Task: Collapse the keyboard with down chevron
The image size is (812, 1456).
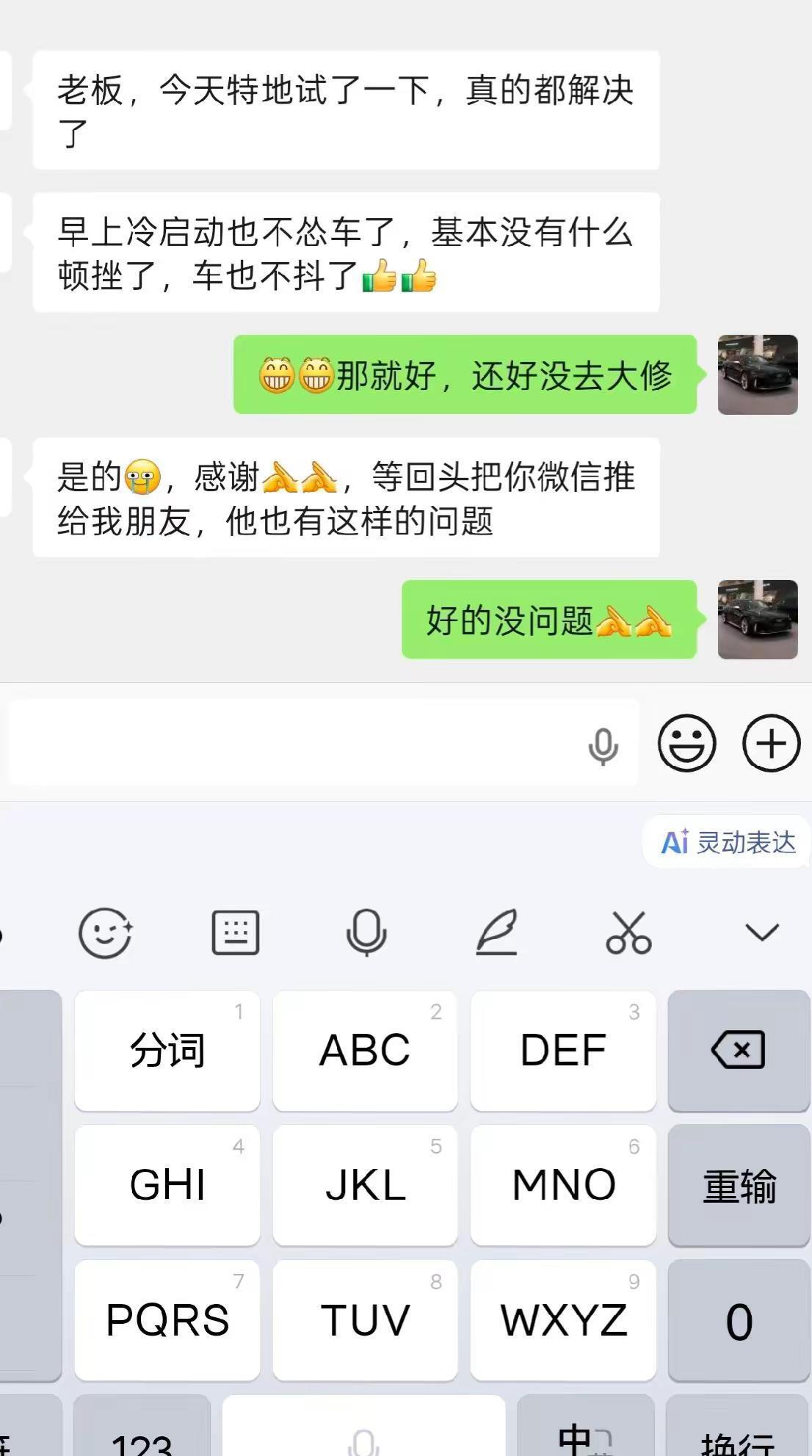Action: pos(761,933)
